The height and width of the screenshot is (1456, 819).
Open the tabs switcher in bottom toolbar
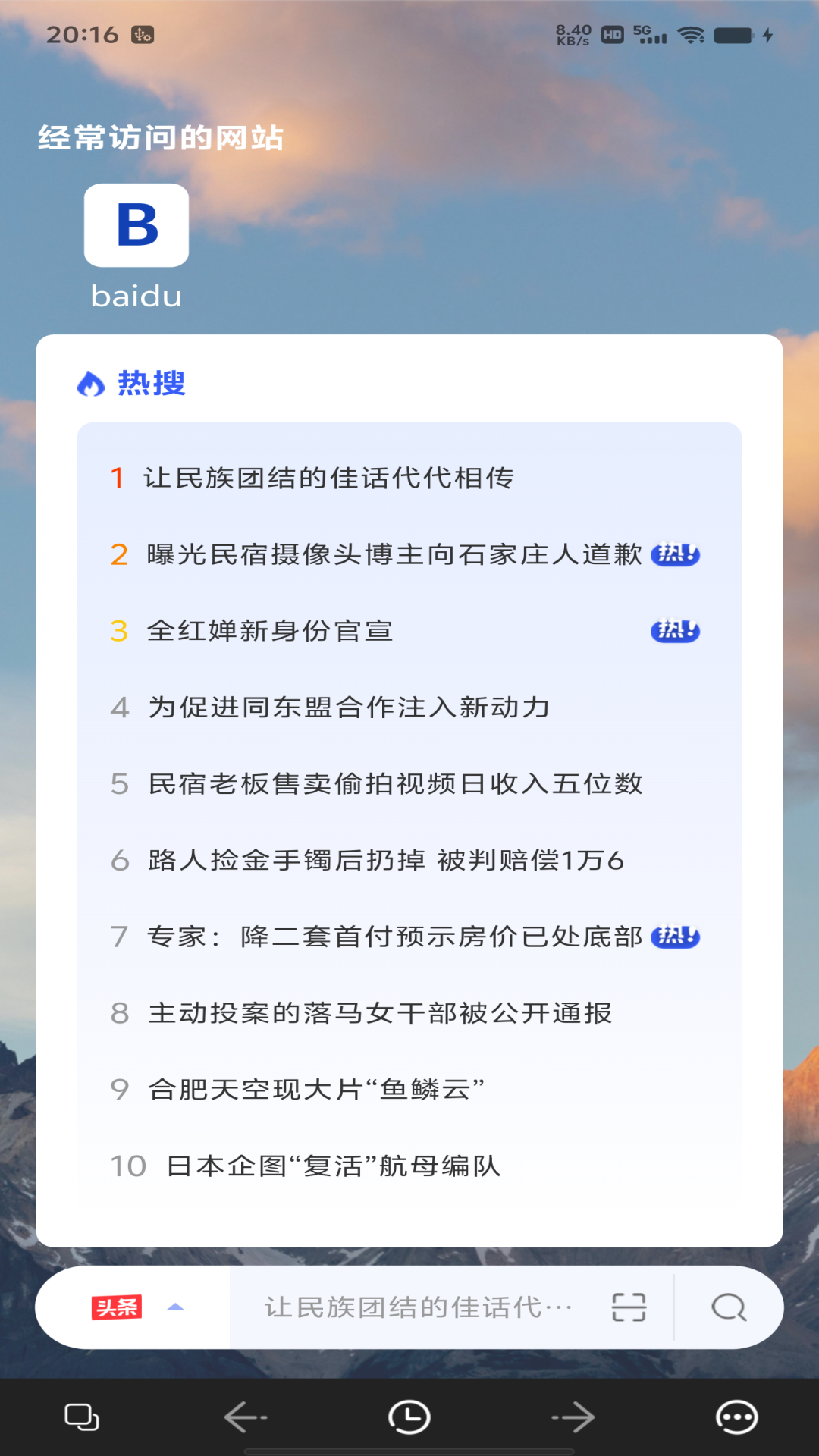click(x=82, y=1417)
